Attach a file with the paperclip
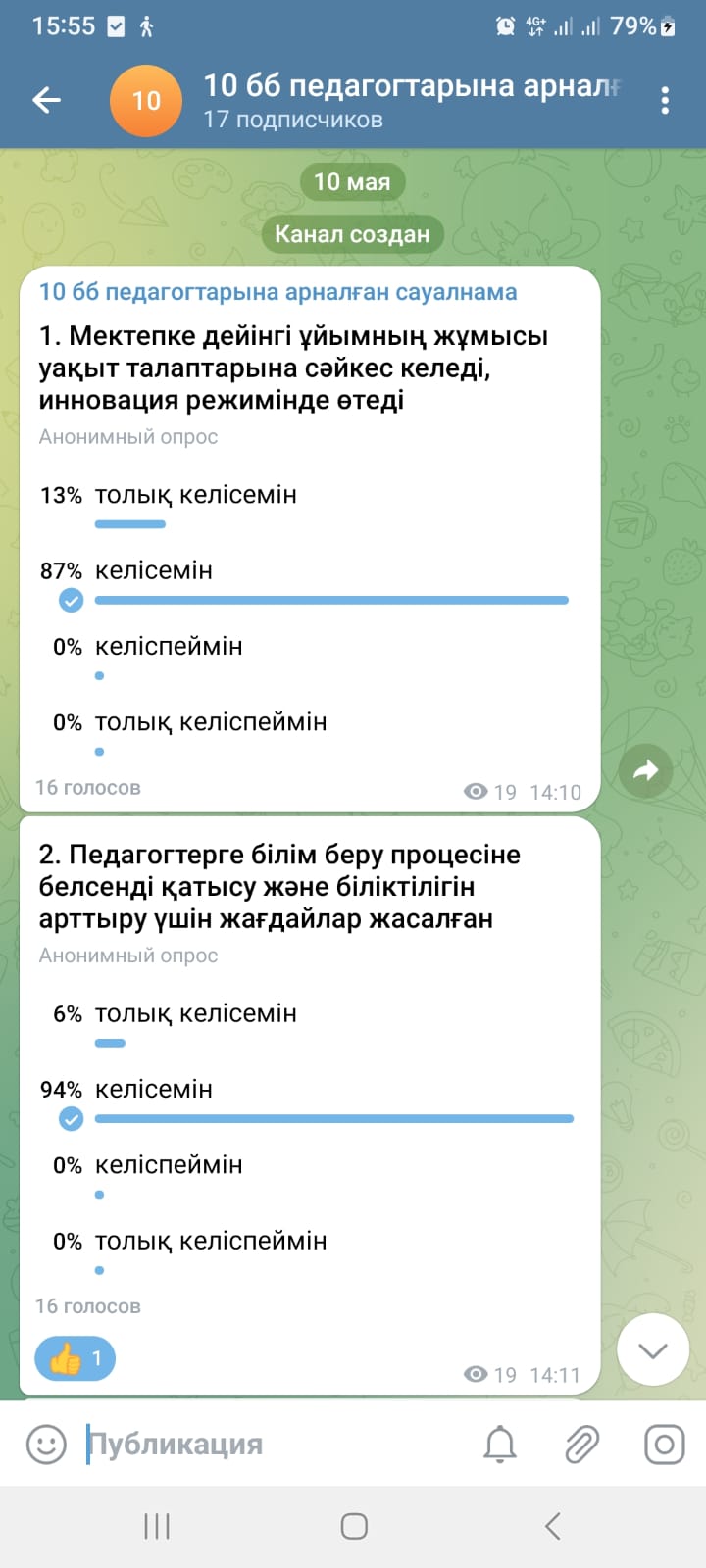 (582, 1445)
